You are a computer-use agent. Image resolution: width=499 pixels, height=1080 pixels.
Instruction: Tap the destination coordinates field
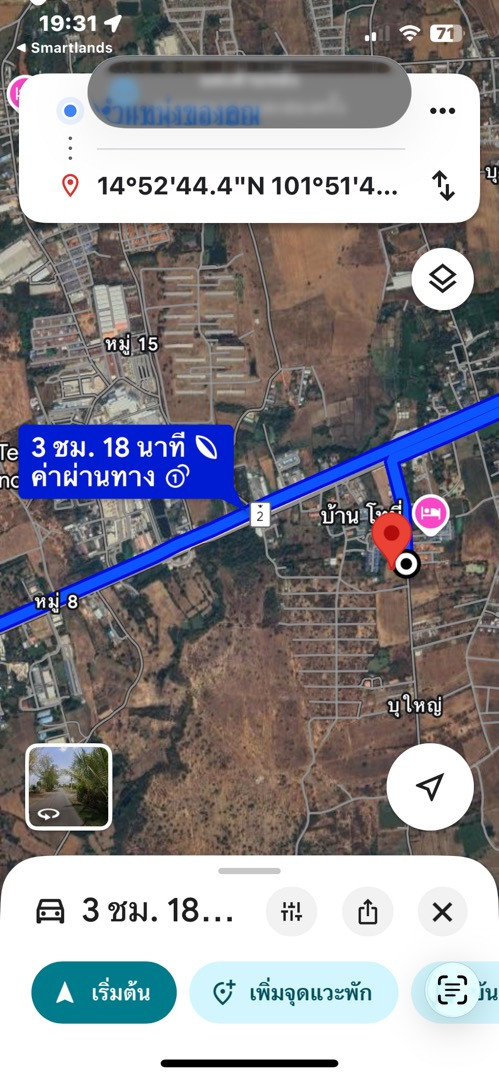click(247, 185)
